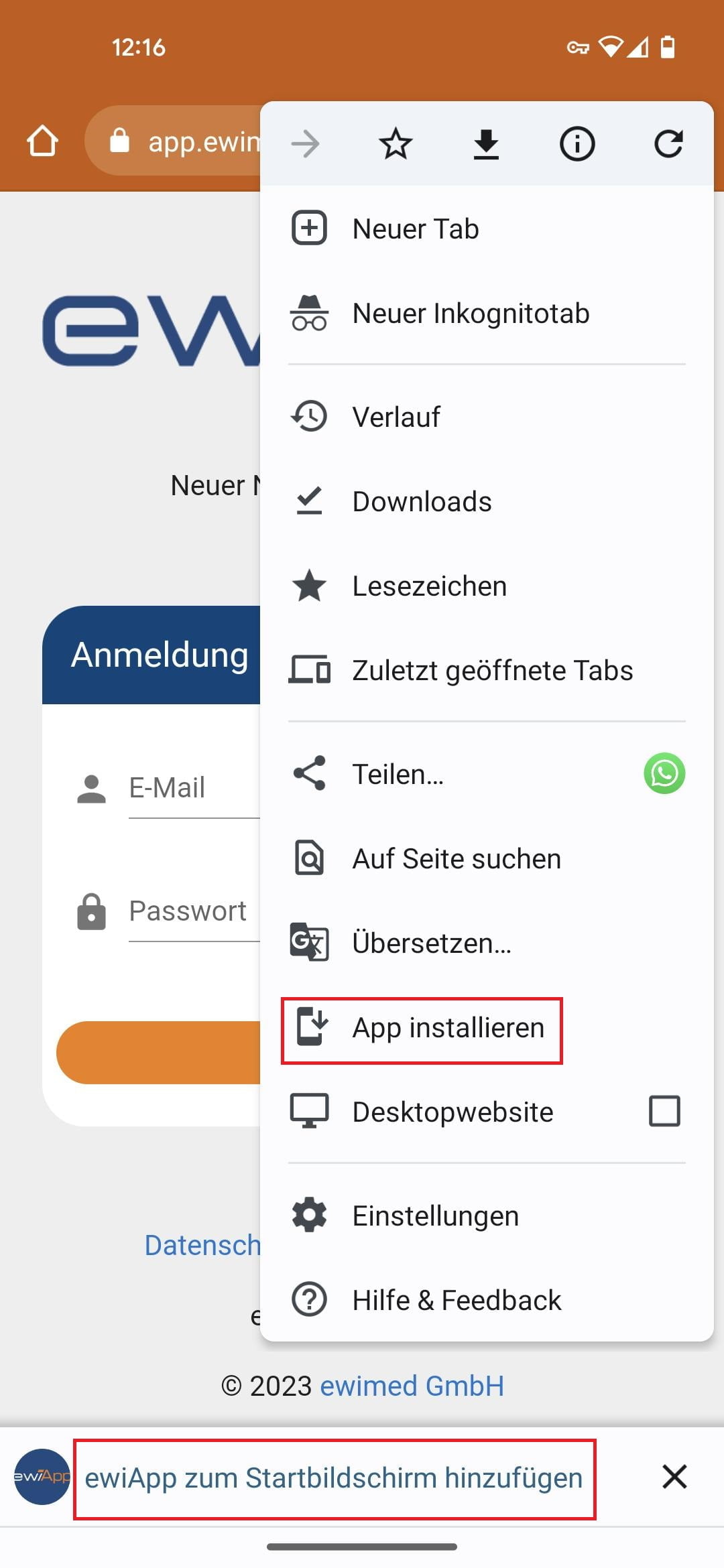This screenshot has width=724, height=1568.
Task: Tap App installieren
Action: pos(448,1028)
